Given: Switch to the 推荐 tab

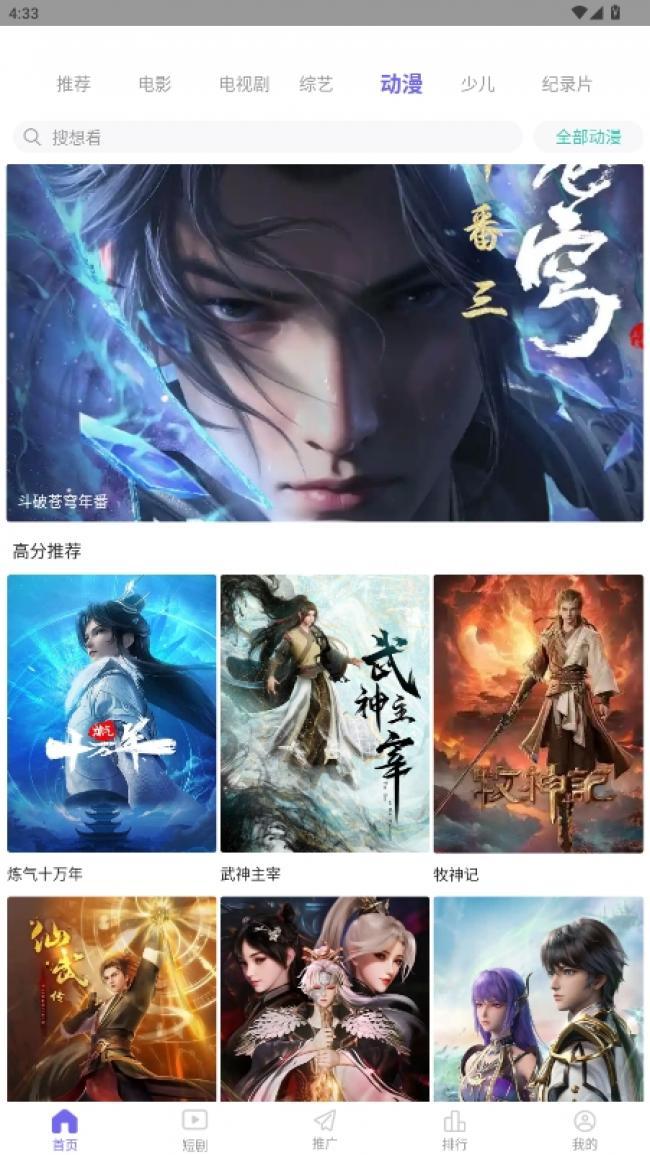Looking at the screenshot, I should coord(74,84).
